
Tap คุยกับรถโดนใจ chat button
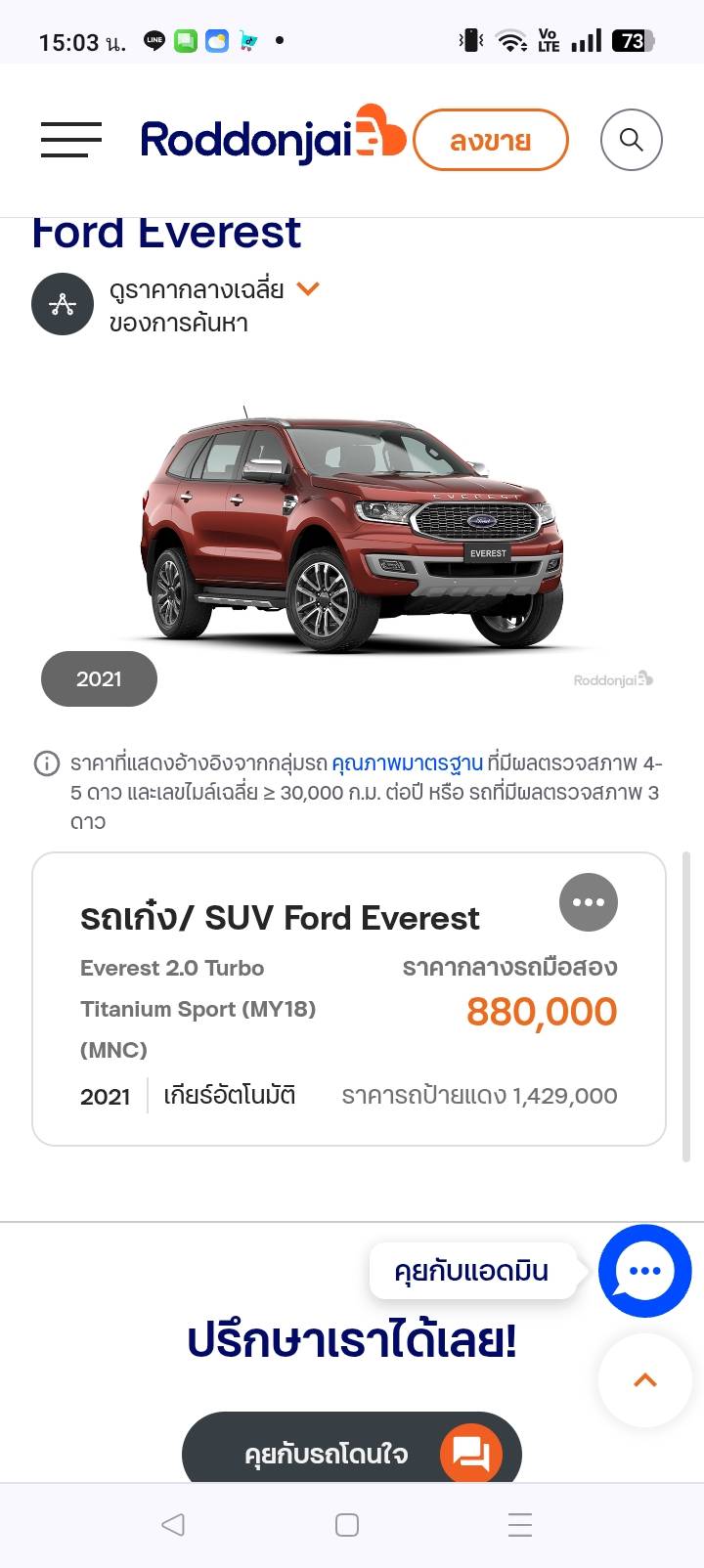(352, 1452)
